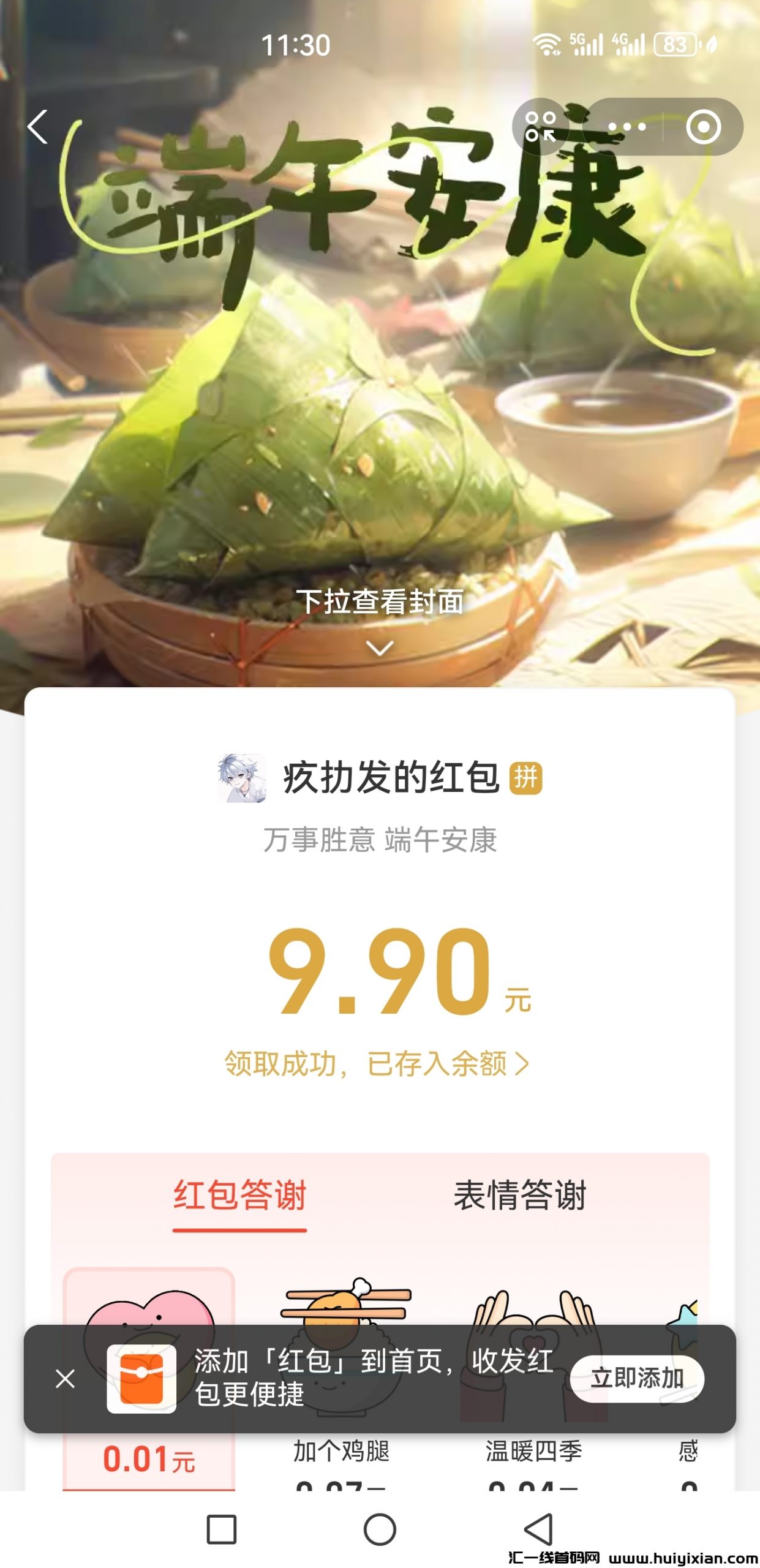Image resolution: width=760 pixels, height=1568 pixels.
Task: Open the three-dot more menu
Action: [x=626, y=127]
